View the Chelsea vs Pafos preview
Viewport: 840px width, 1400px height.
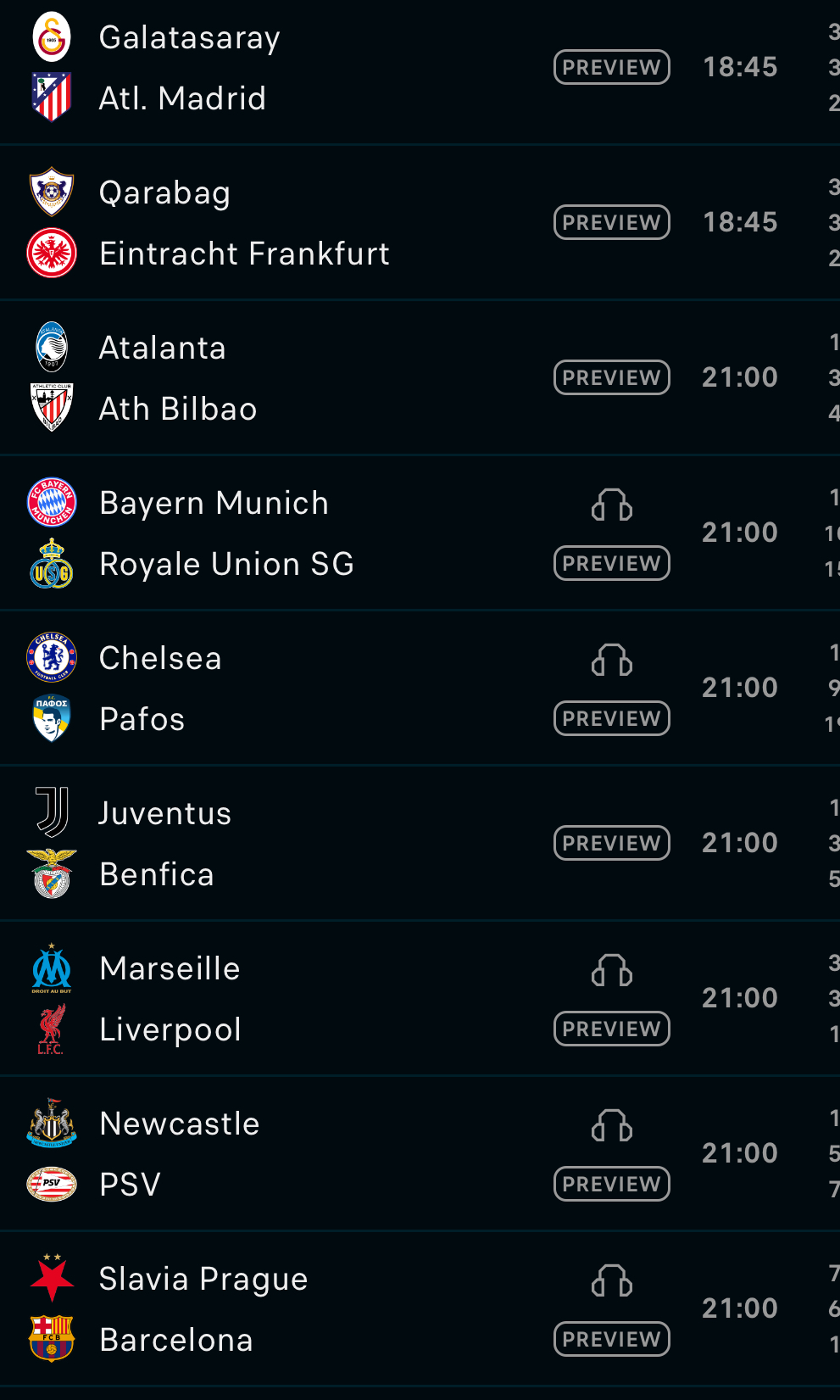coord(611,719)
